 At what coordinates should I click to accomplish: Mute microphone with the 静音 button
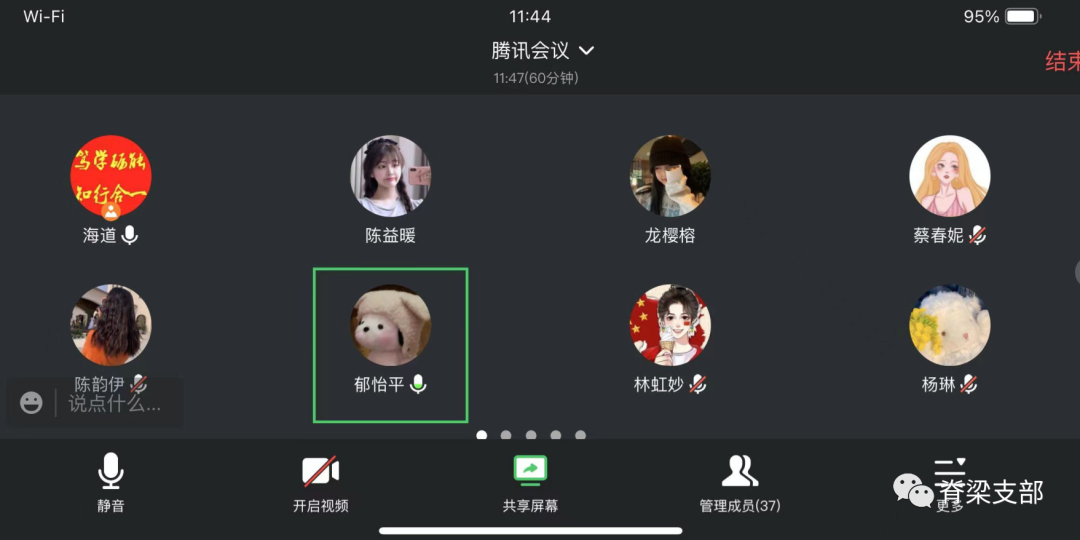click(110, 482)
